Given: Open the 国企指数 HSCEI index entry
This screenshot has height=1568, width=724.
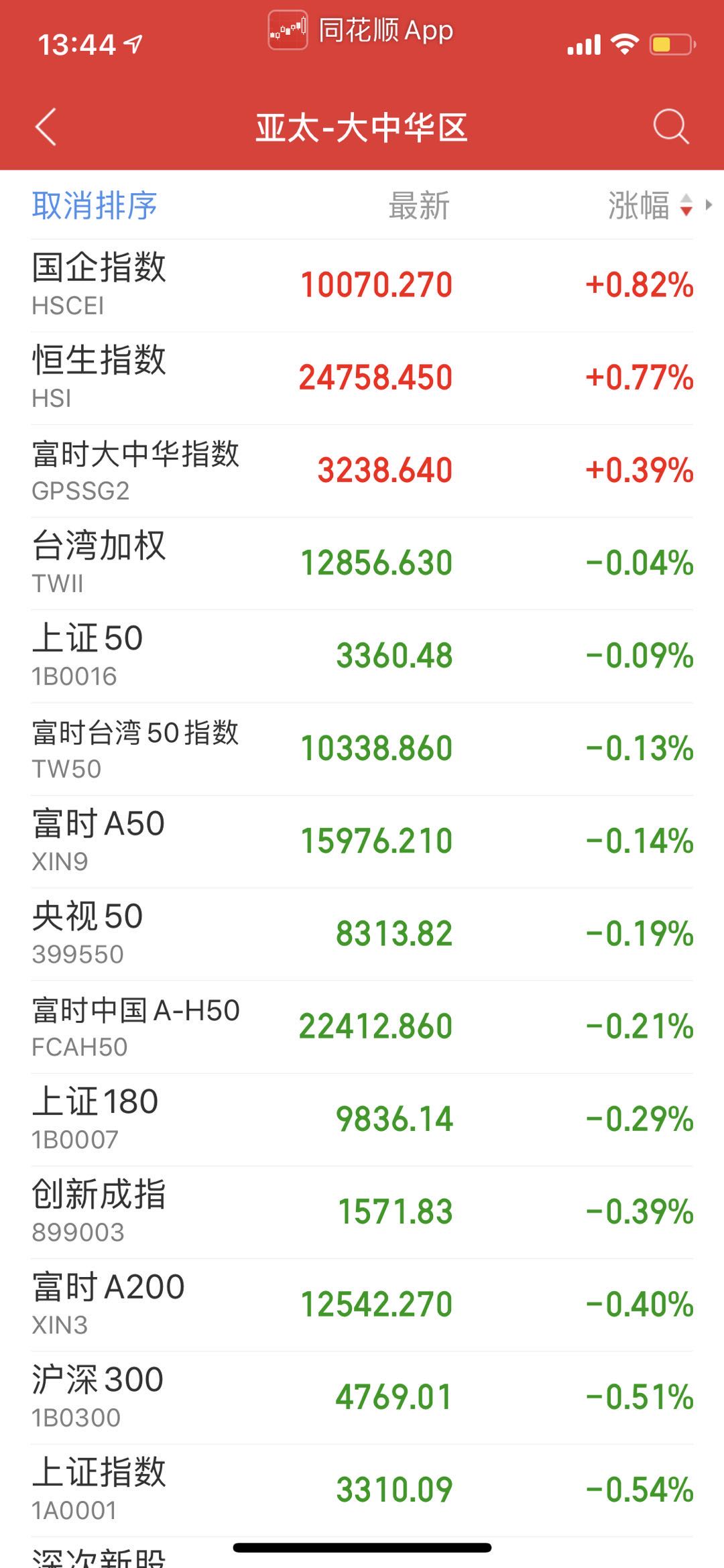Looking at the screenshot, I should tap(362, 285).
